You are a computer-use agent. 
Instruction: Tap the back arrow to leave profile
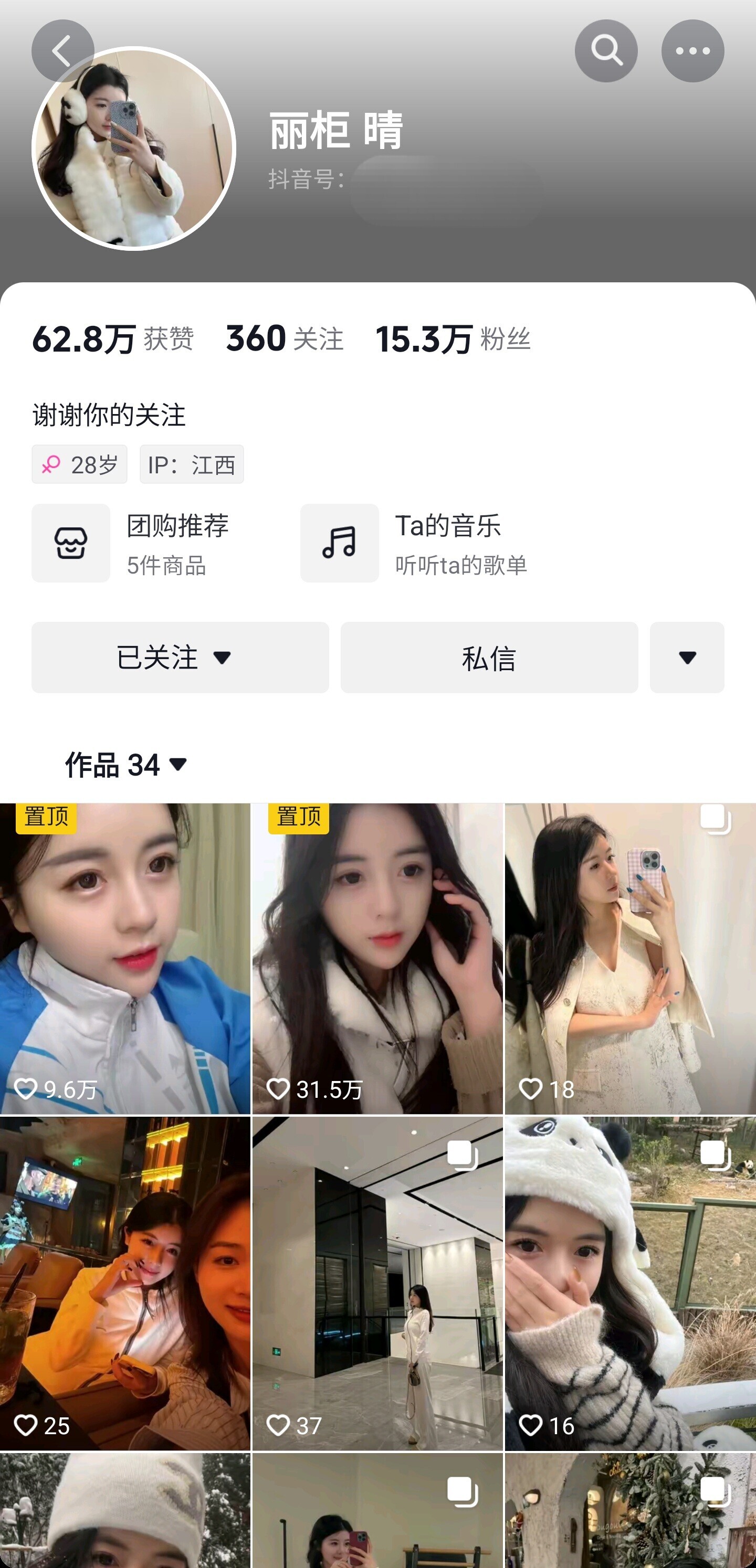click(63, 50)
